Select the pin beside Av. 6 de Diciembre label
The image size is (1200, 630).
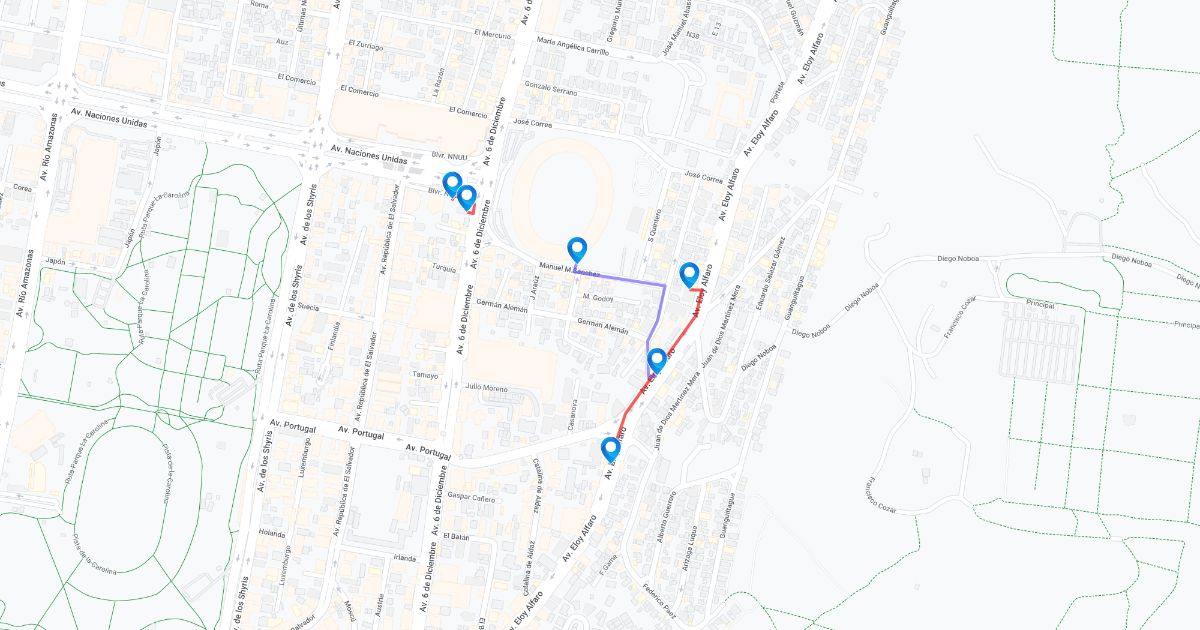(466, 197)
